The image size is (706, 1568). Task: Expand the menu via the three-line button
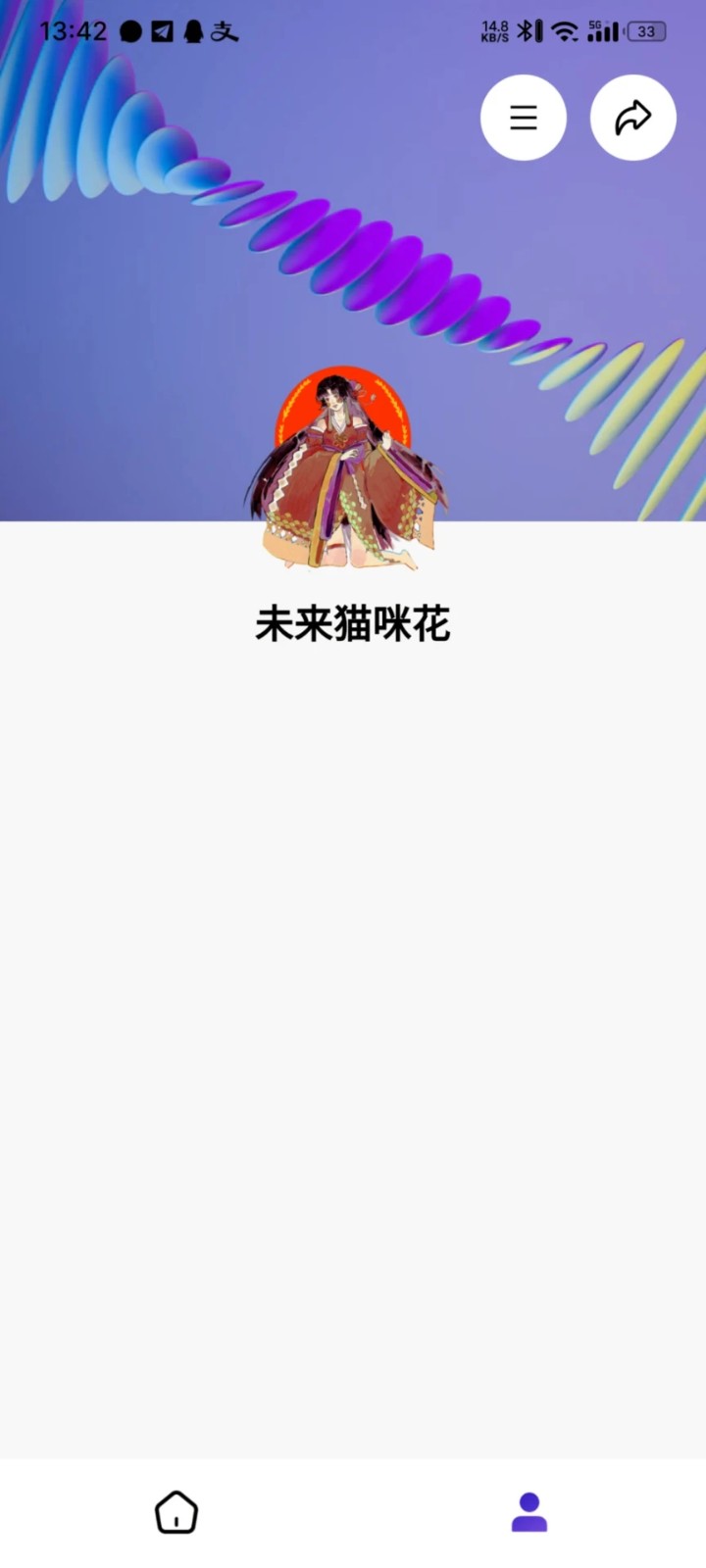[x=524, y=118]
